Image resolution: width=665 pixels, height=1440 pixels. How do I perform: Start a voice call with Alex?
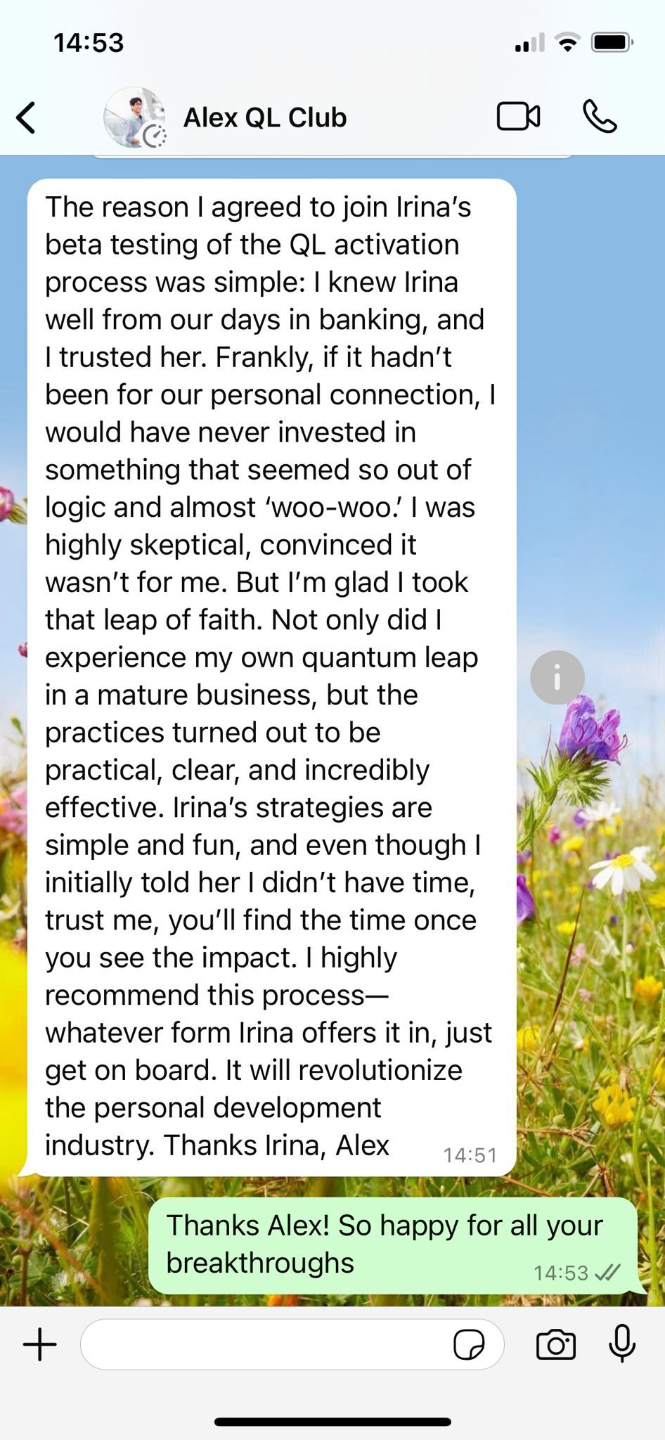(599, 117)
